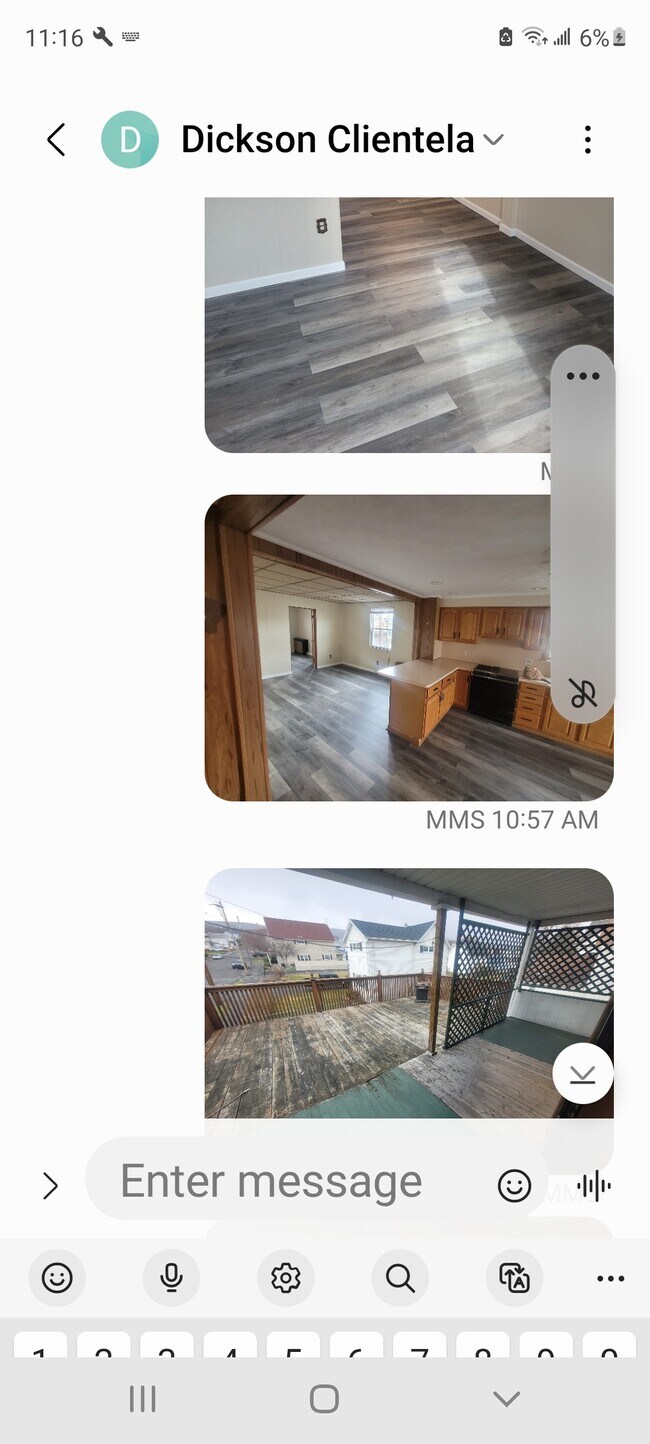Go back to the conversations list
The image size is (650, 1444).
[57, 140]
